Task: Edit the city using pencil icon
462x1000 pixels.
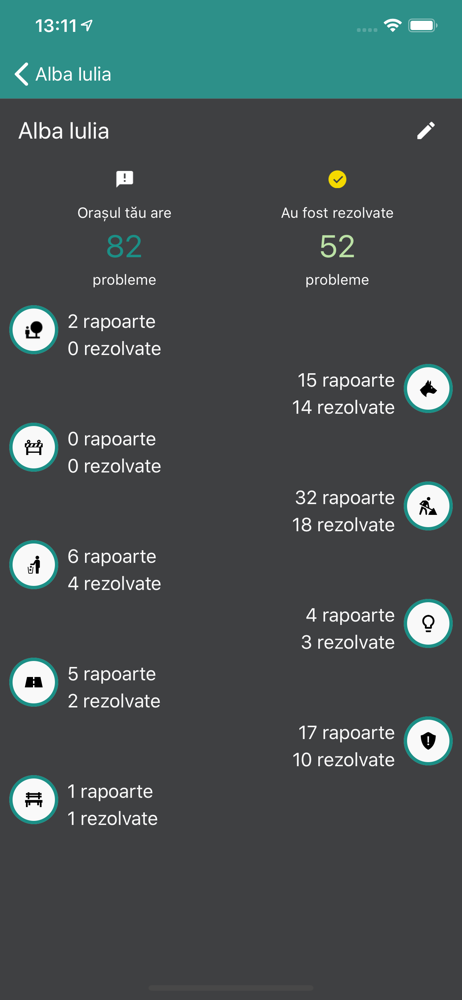Action: [426, 131]
